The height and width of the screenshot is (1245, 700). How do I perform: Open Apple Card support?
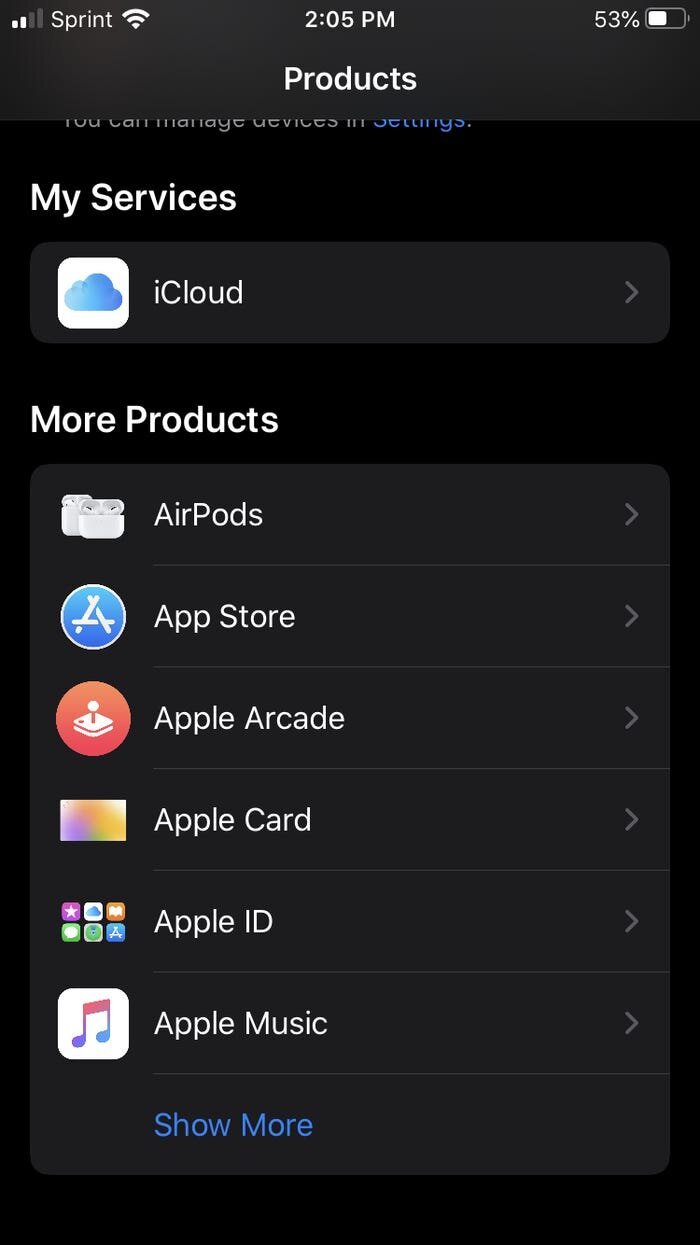tap(349, 820)
